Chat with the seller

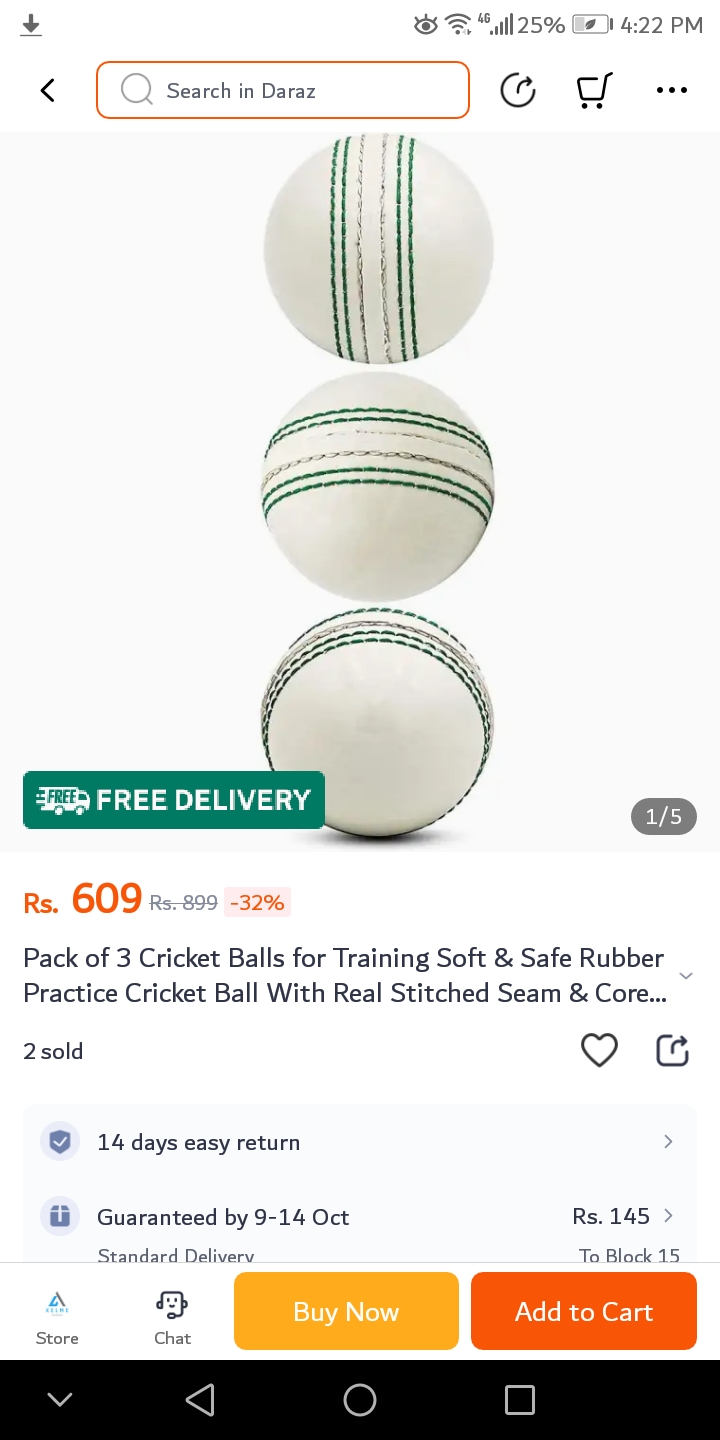(172, 1316)
